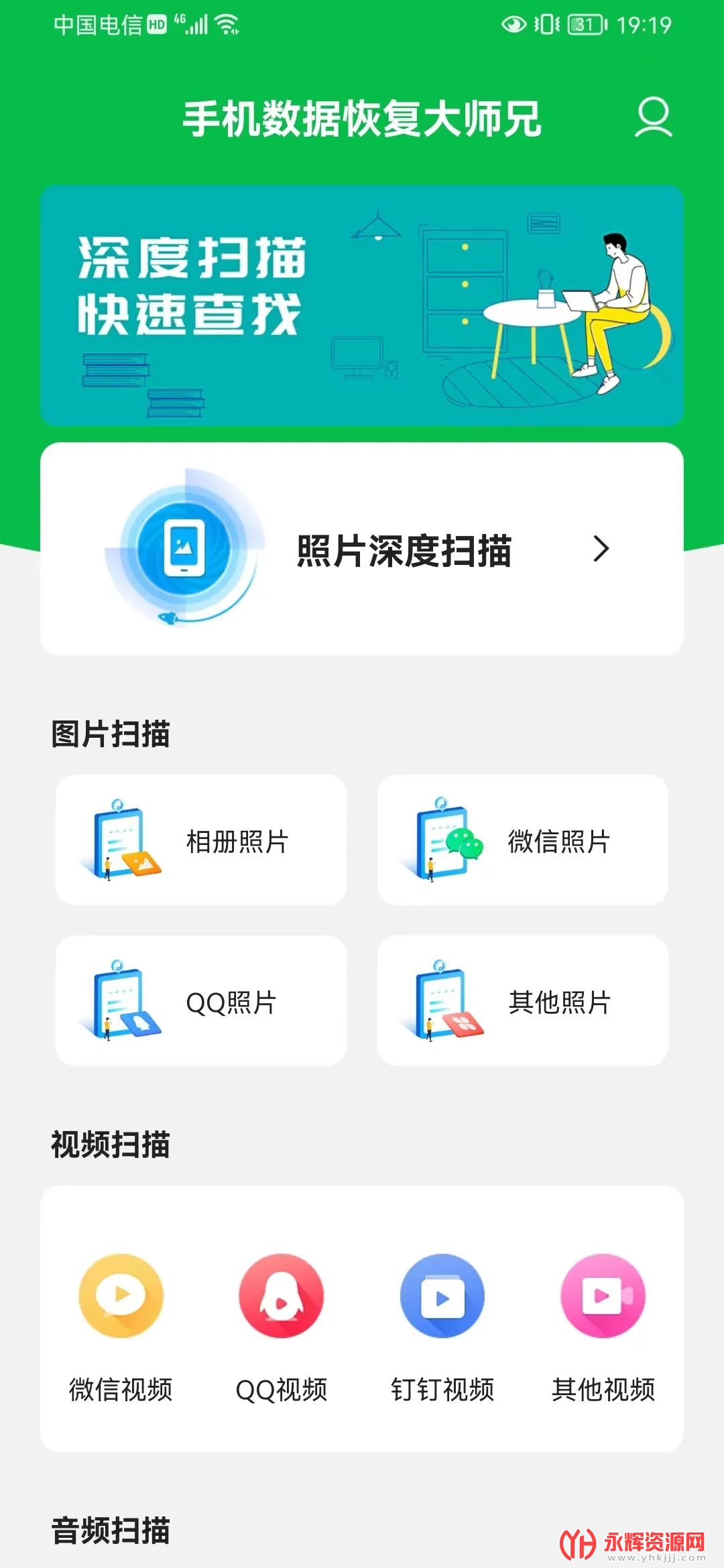724x1568 pixels.
Task: Select 相册照片 scan
Action: click(x=201, y=840)
